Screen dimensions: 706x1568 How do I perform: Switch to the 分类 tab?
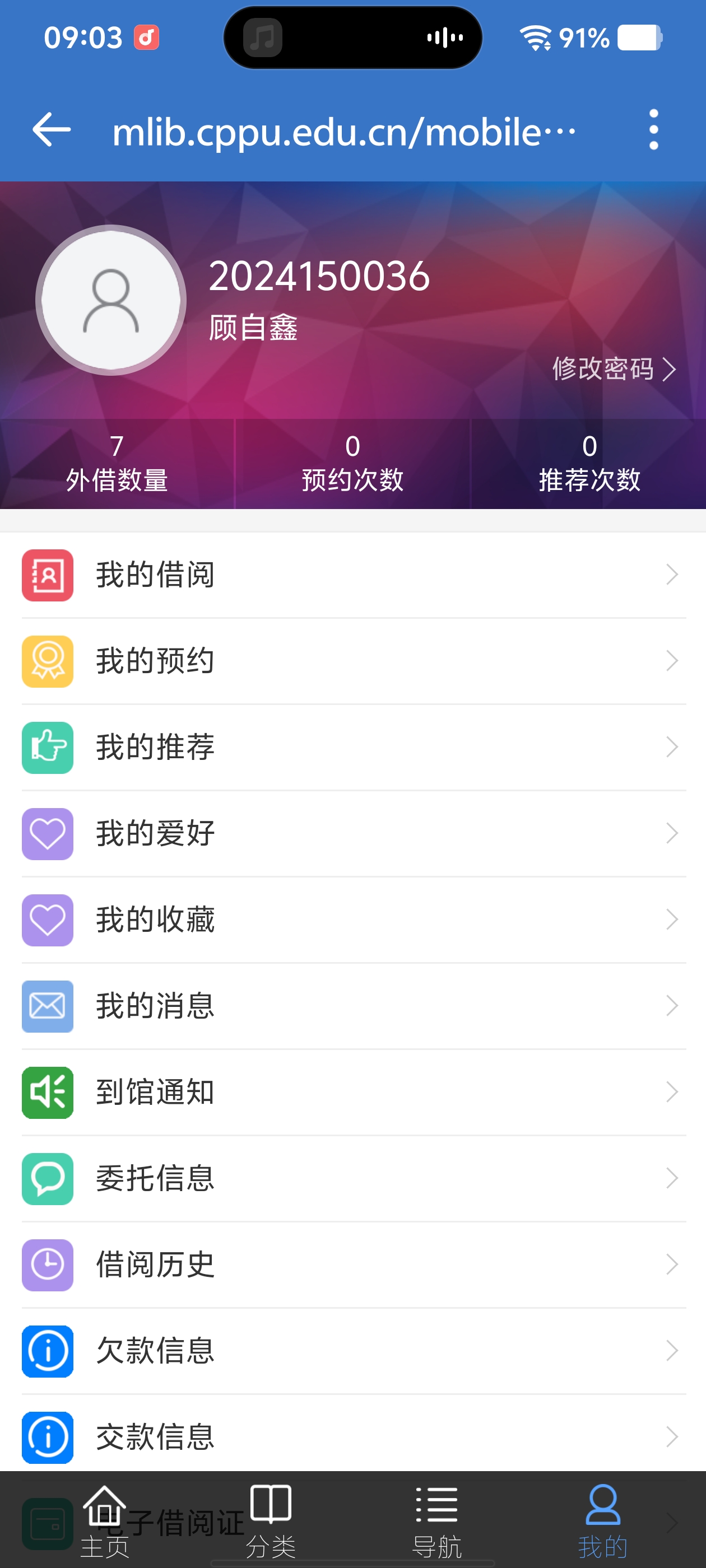[271, 1520]
